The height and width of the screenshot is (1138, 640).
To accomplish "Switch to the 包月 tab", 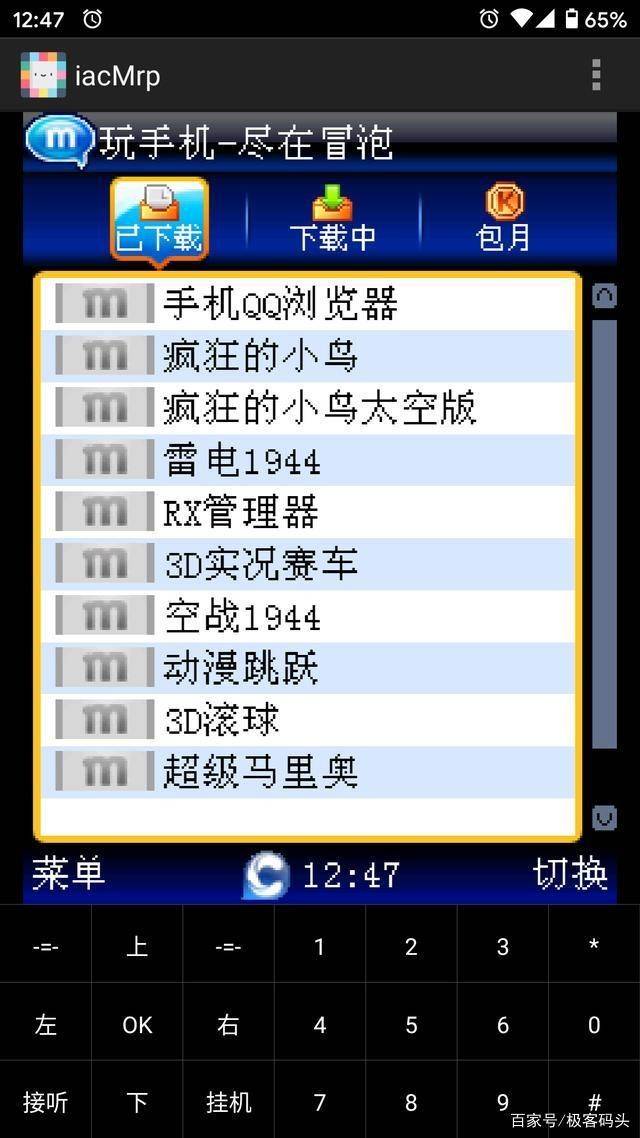I will pos(503,218).
